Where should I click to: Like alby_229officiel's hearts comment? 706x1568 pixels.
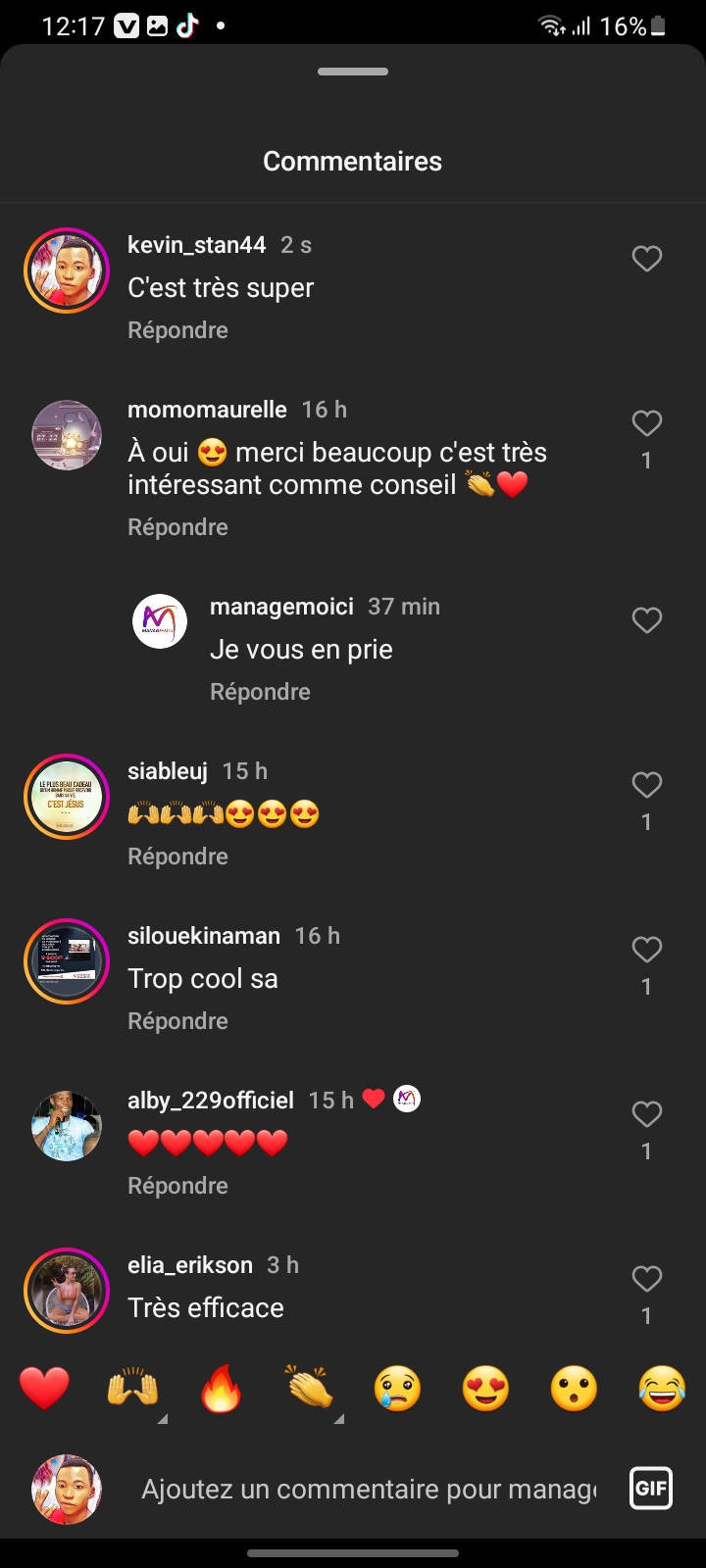point(646,1114)
